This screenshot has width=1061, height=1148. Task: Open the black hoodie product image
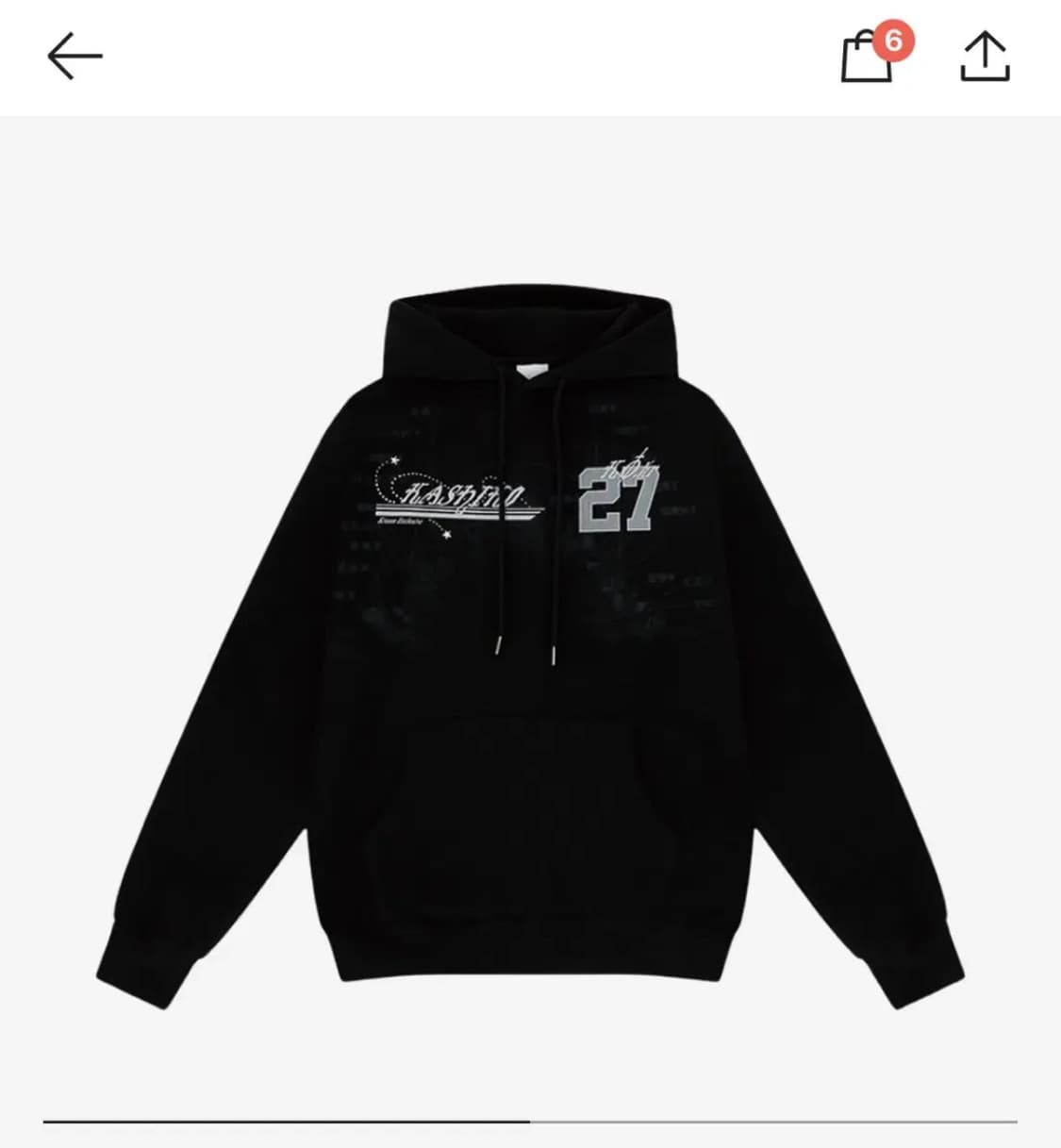(x=530, y=651)
